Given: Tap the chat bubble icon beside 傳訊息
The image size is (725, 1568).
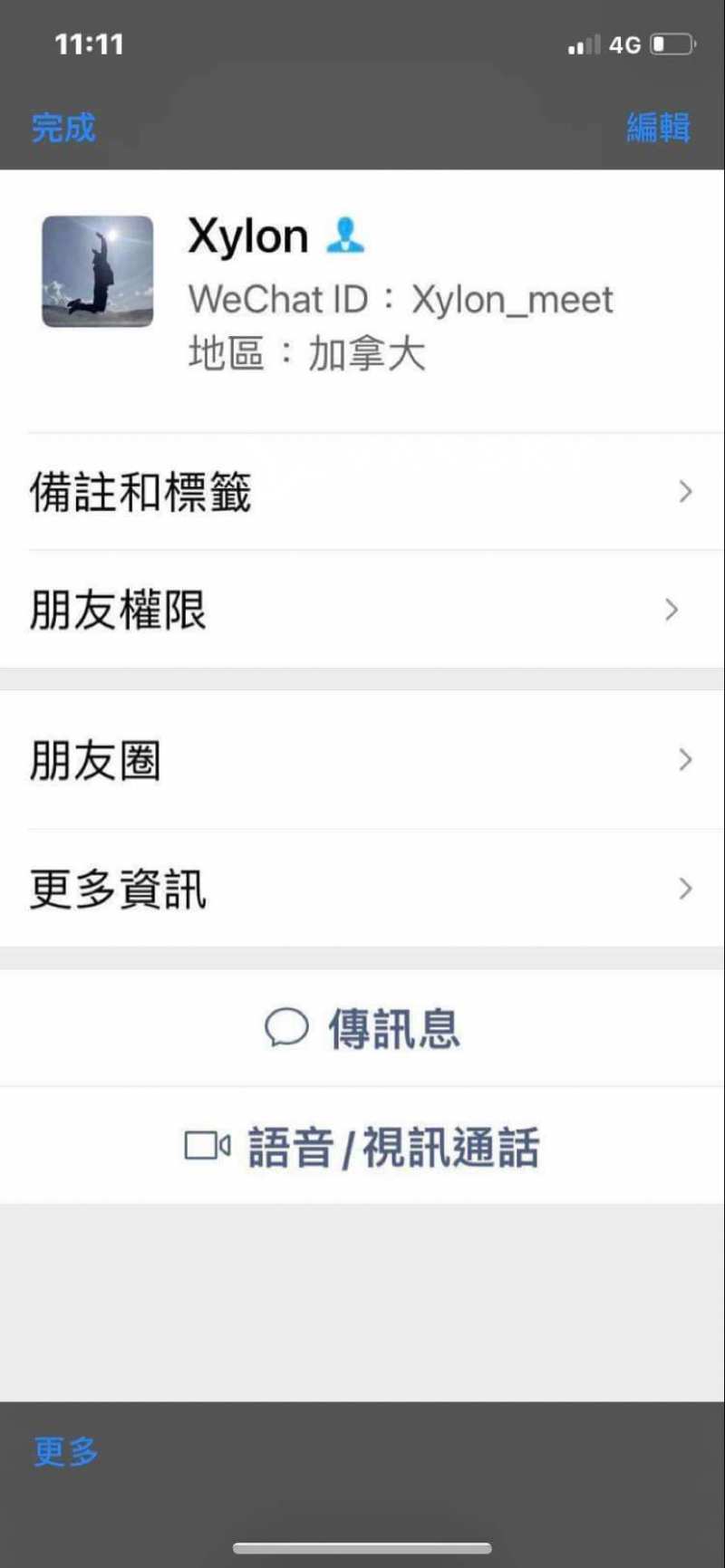Looking at the screenshot, I should pyautogui.click(x=288, y=1026).
